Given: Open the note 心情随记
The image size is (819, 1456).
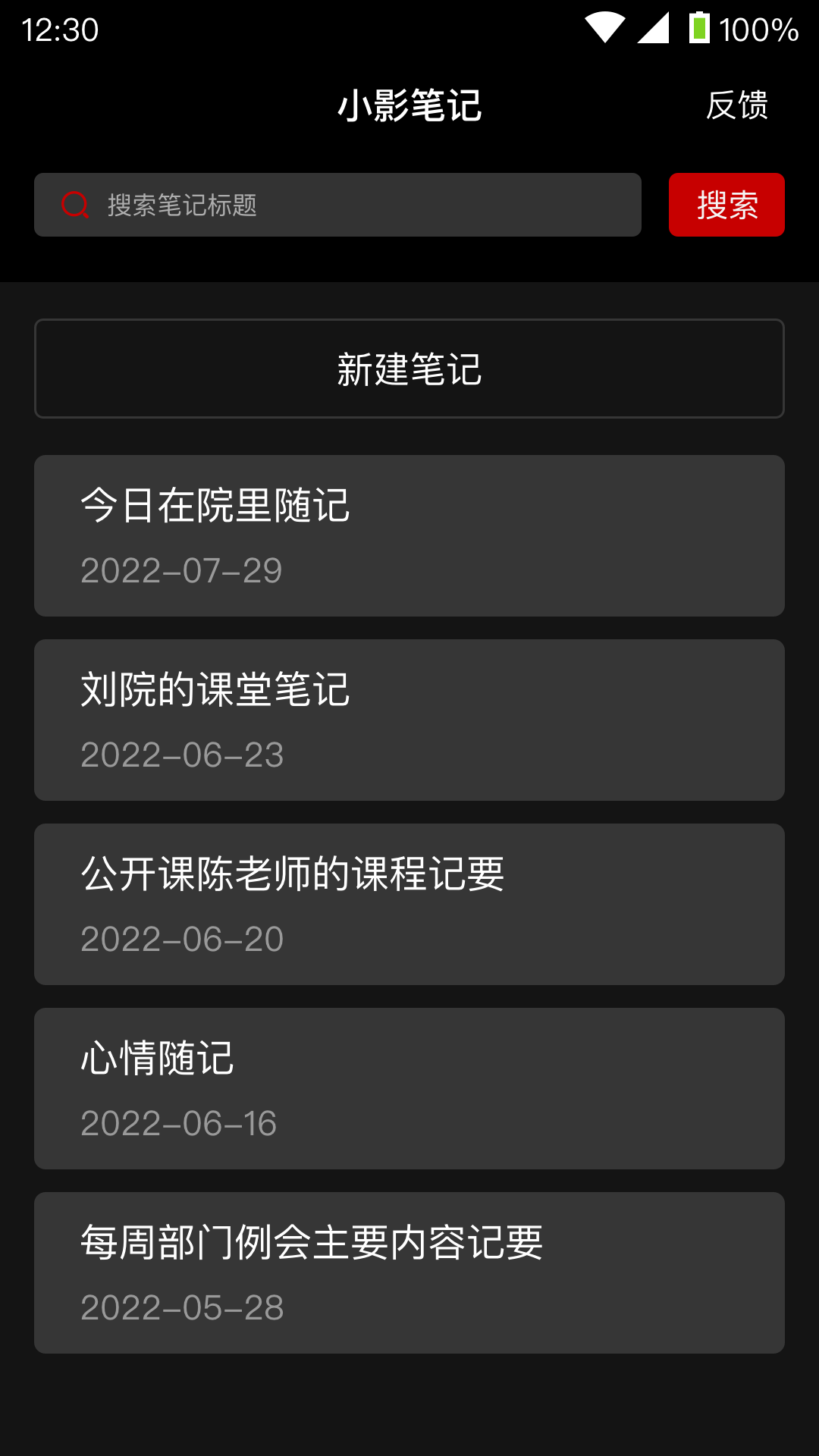Looking at the screenshot, I should coord(409,1088).
